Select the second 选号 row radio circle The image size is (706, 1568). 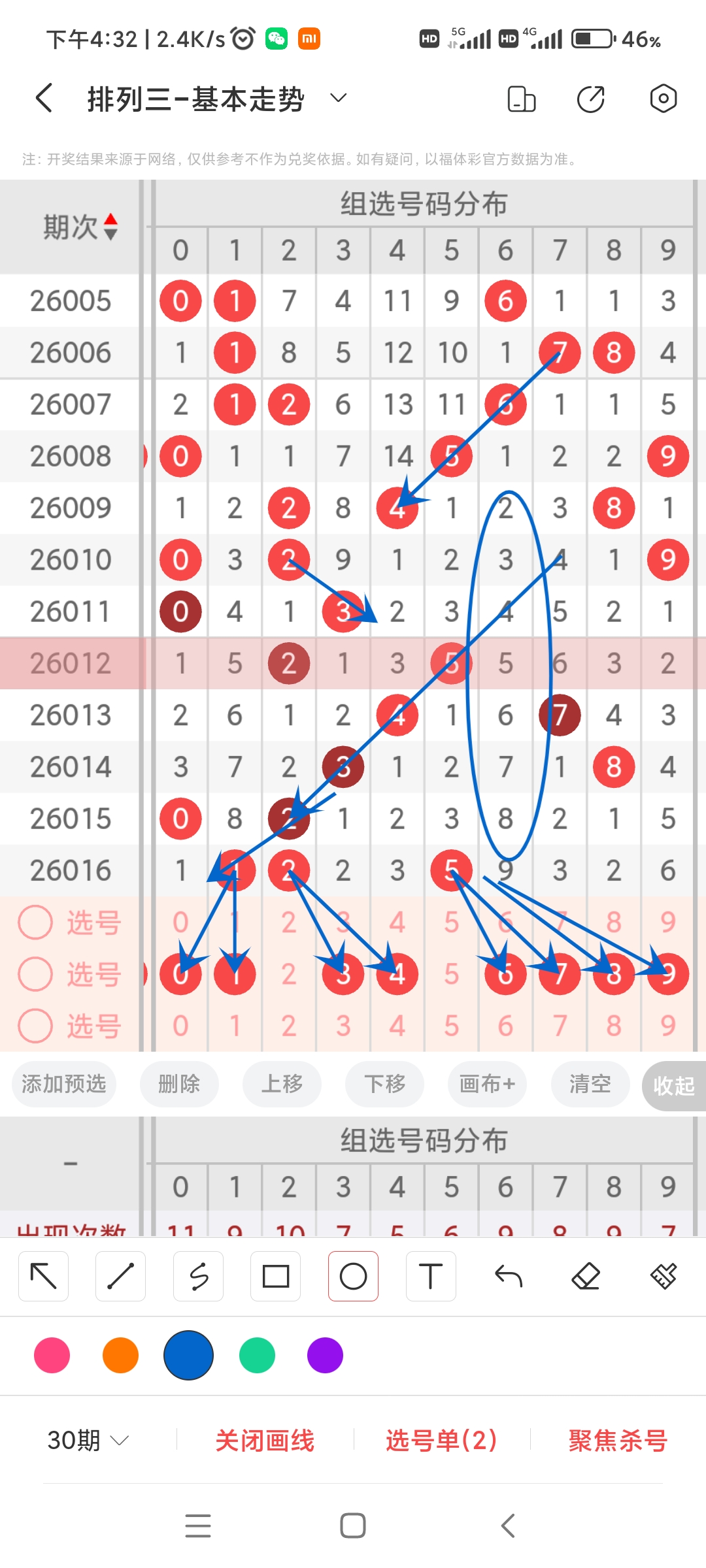tap(36, 974)
